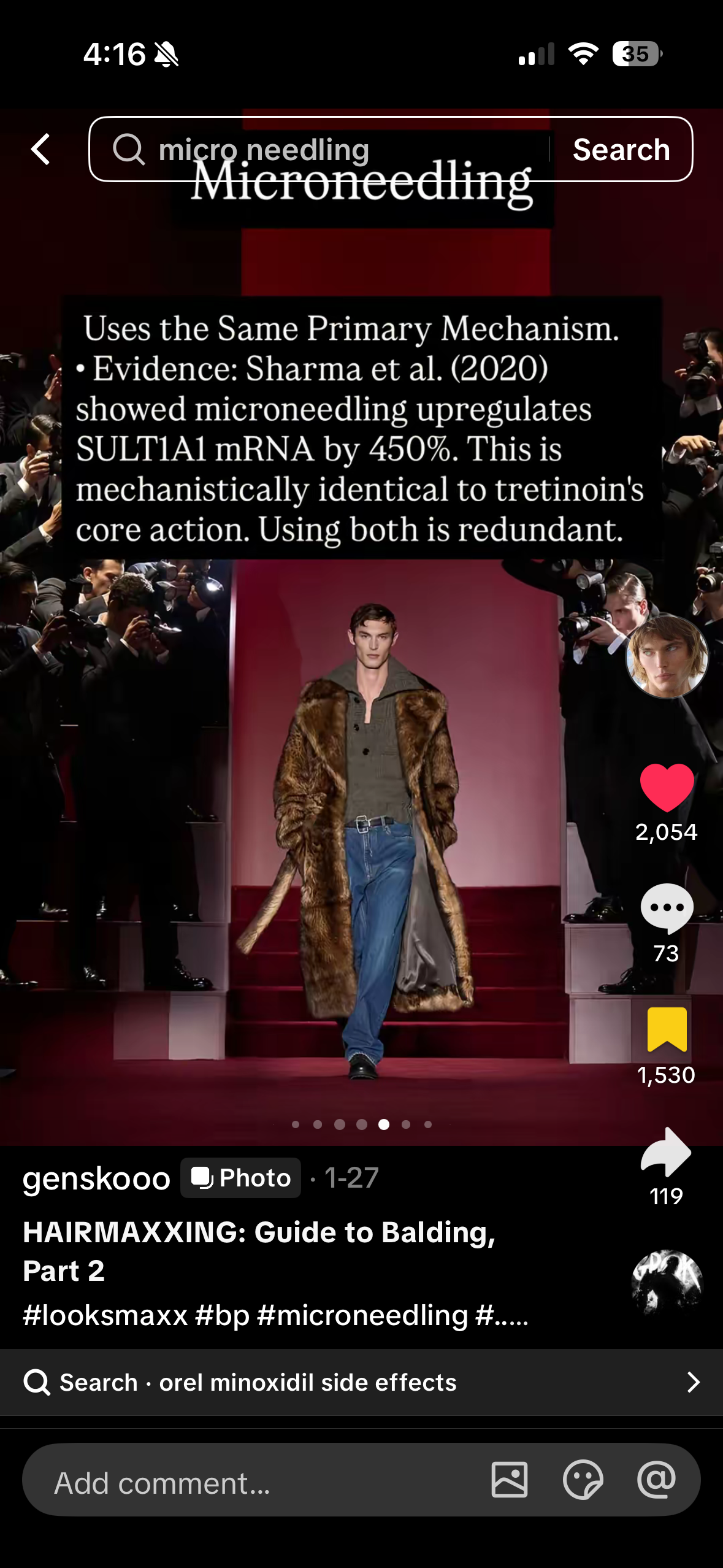The height and width of the screenshot is (1568, 723).
Task: Tap the Add comment field
Action: [245, 1483]
